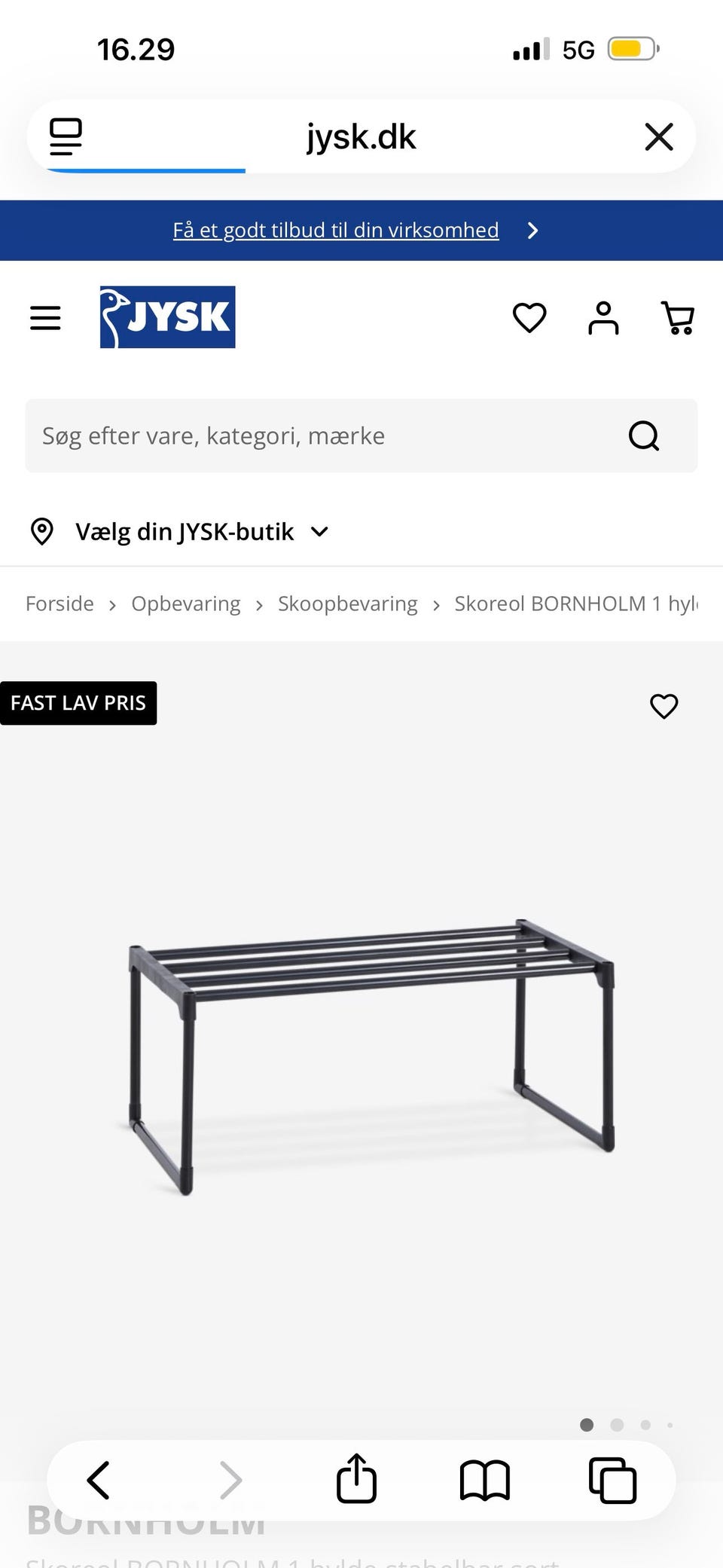Tap the business offer banner chevron
Viewport: 723px width, 1568px height.
(532, 230)
